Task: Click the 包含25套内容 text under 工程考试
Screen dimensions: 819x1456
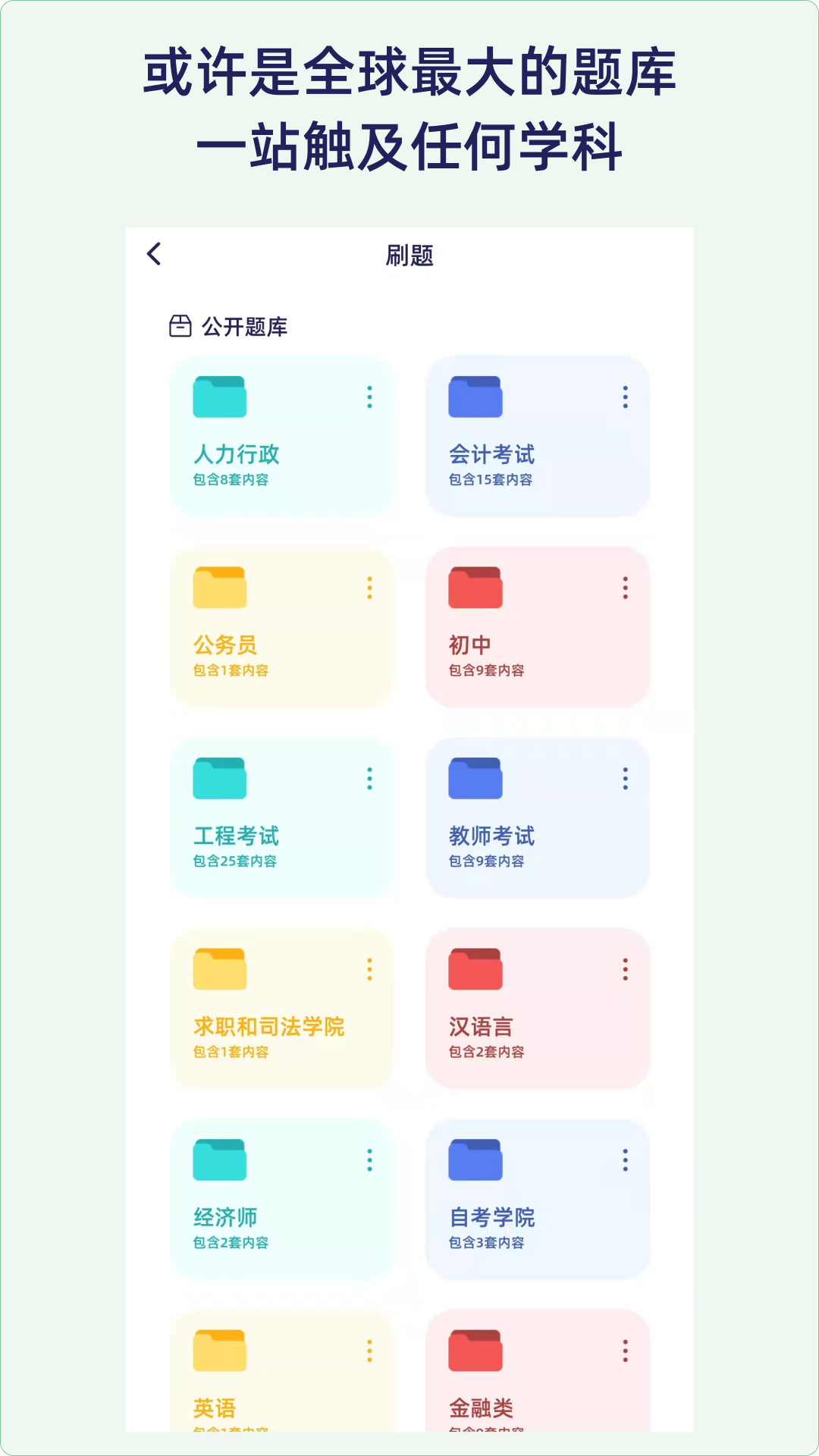Action: pos(236,861)
